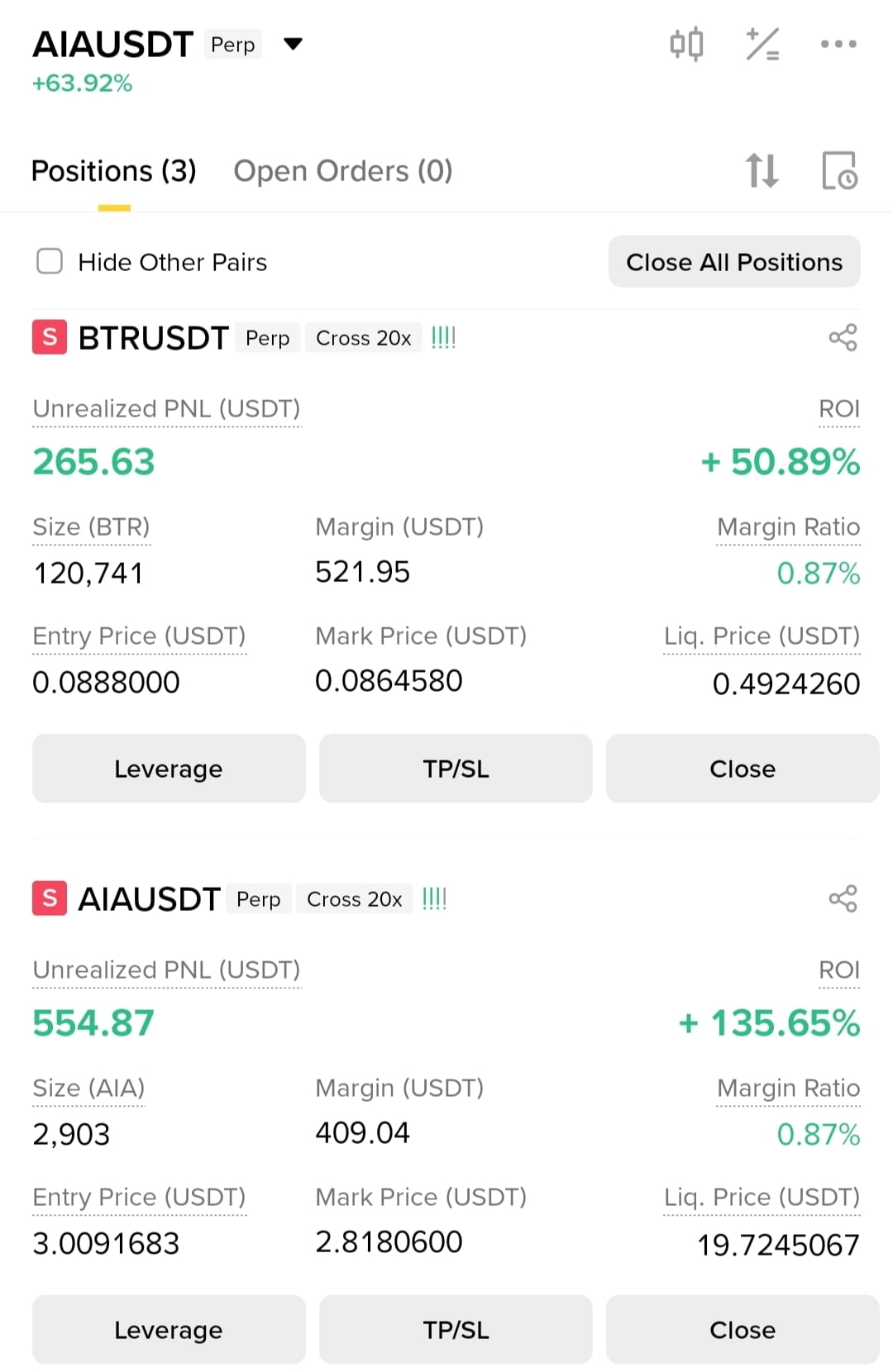
Task: Open the candlestick chart view
Action: (x=686, y=44)
